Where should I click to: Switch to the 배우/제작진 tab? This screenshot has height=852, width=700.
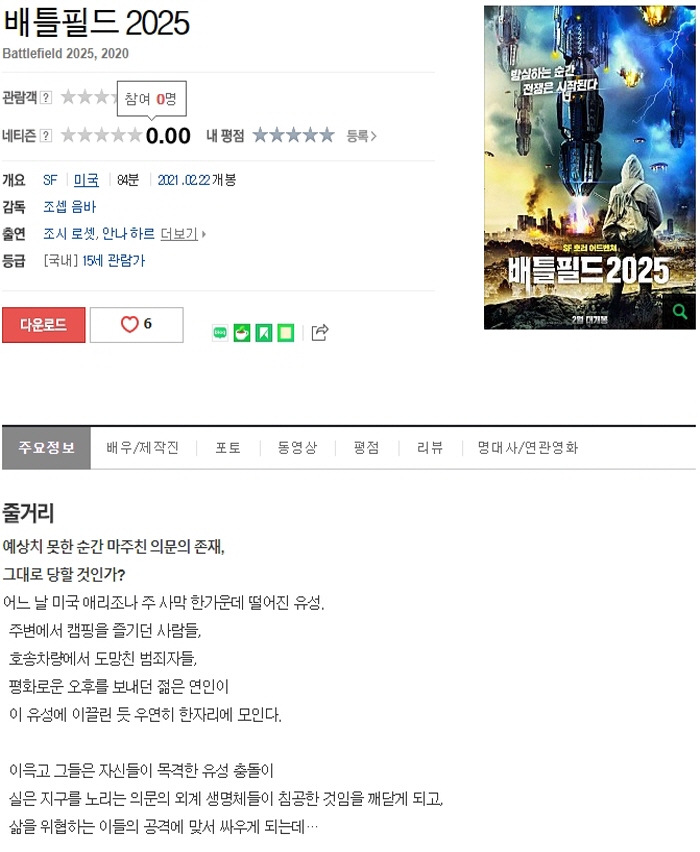click(143, 448)
